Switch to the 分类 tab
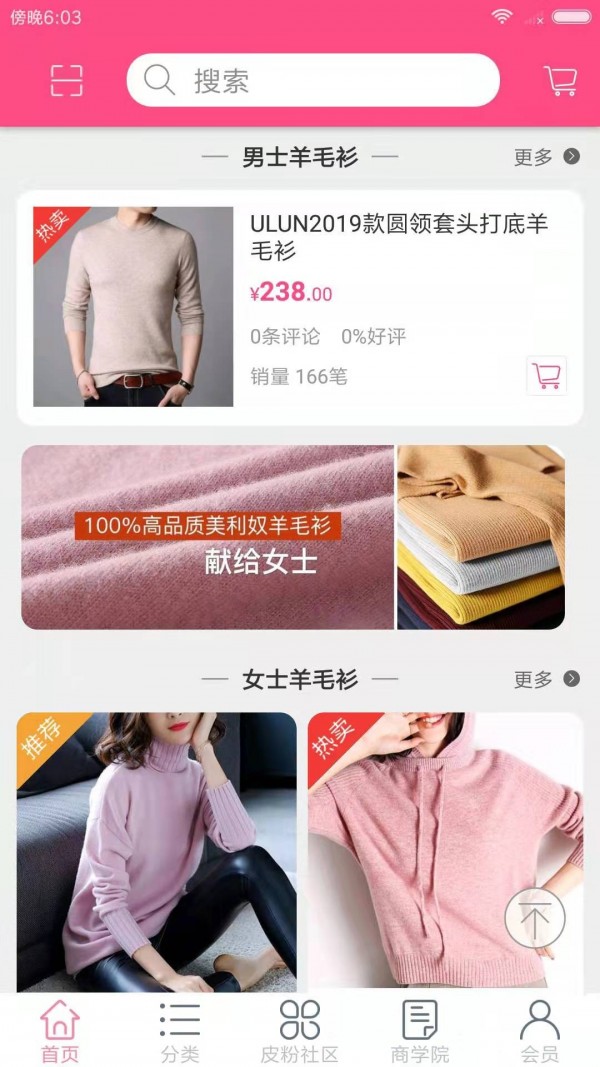This screenshot has width=600, height=1067. point(180,1031)
